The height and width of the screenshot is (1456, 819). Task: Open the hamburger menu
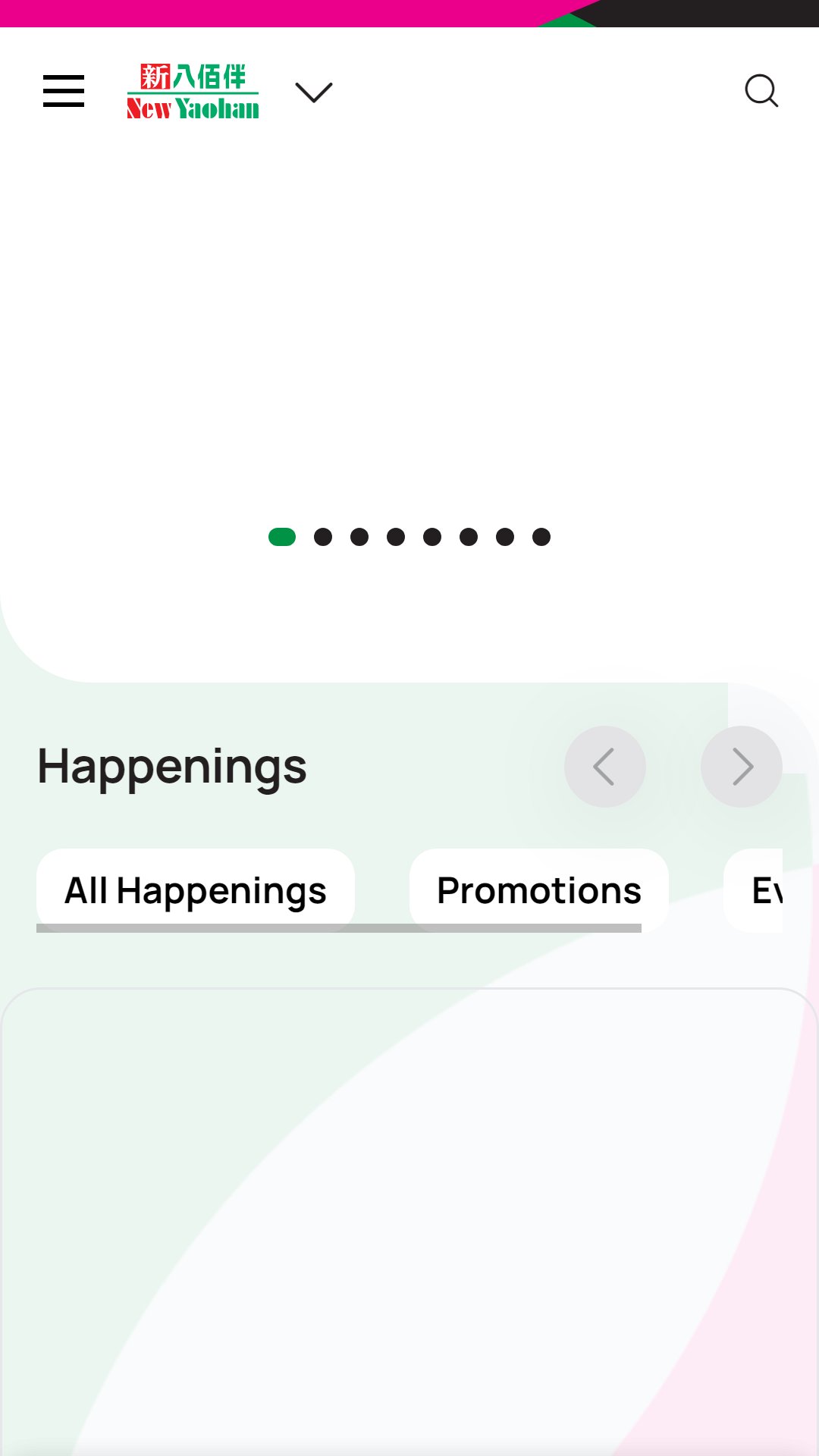click(64, 91)
